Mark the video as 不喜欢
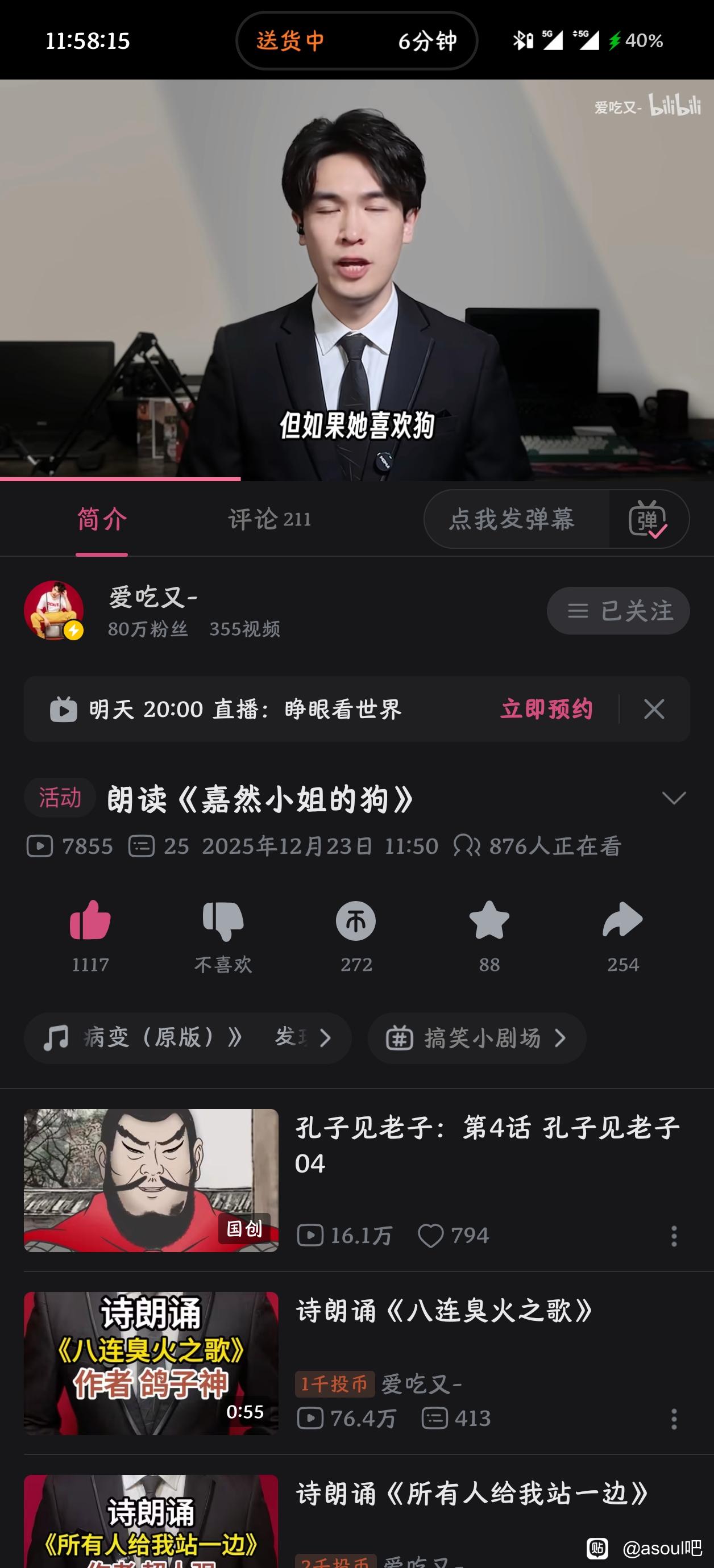 click(223, 920)
